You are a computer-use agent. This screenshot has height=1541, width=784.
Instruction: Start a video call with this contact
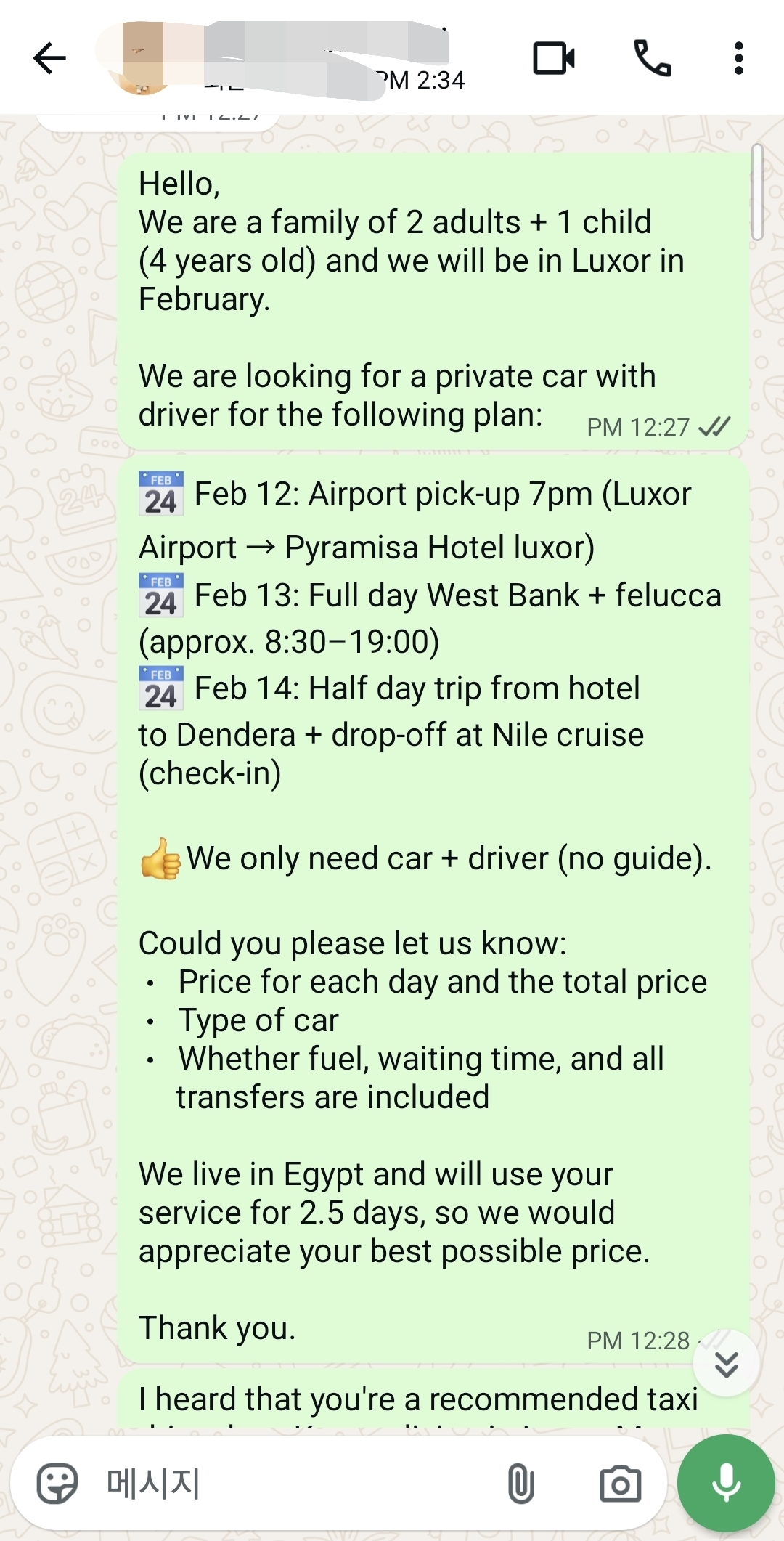tap(554, 58)
